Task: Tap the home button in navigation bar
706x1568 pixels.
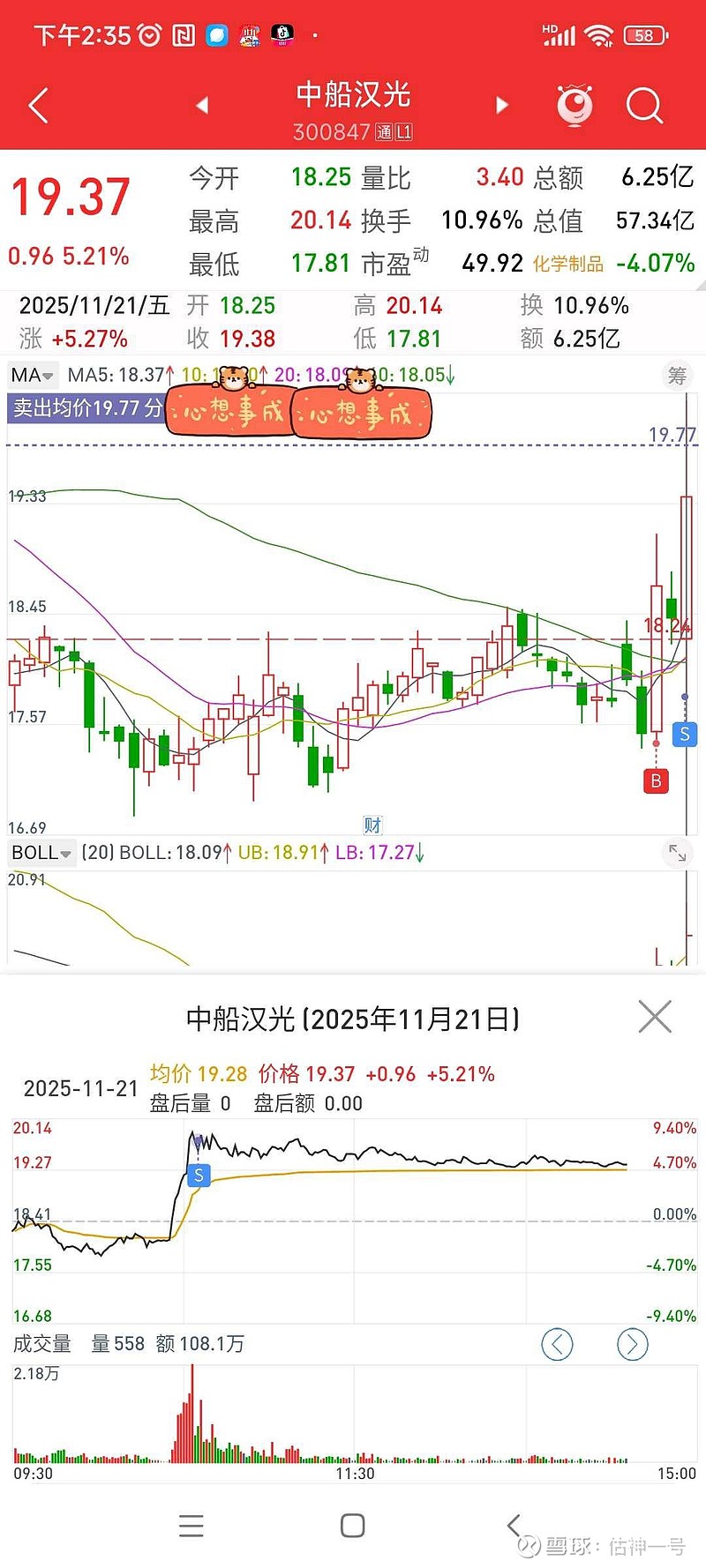Action: (352, 1527)
